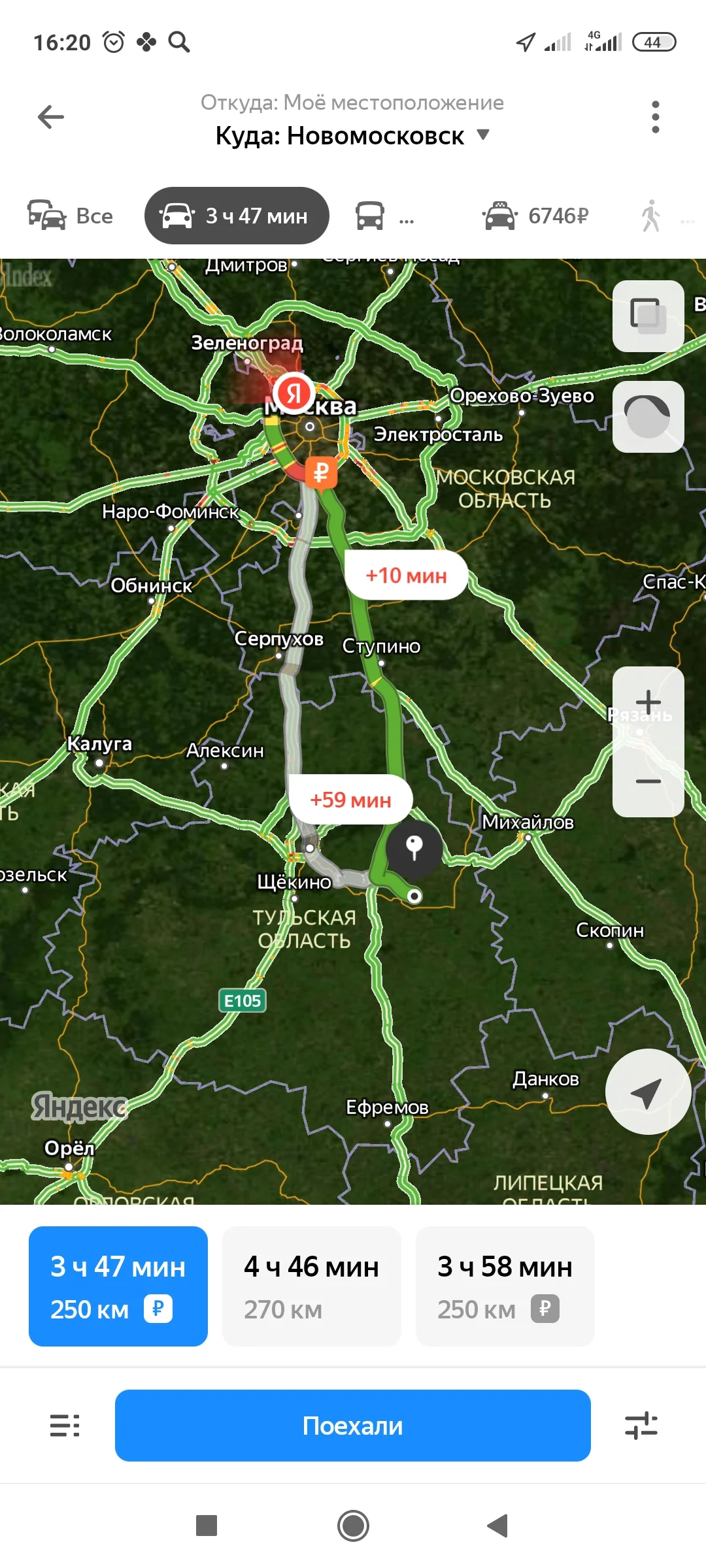This screenshot has height=1568, width=706.
Task: Select the alternative route +10 мин
Action: 407,576
